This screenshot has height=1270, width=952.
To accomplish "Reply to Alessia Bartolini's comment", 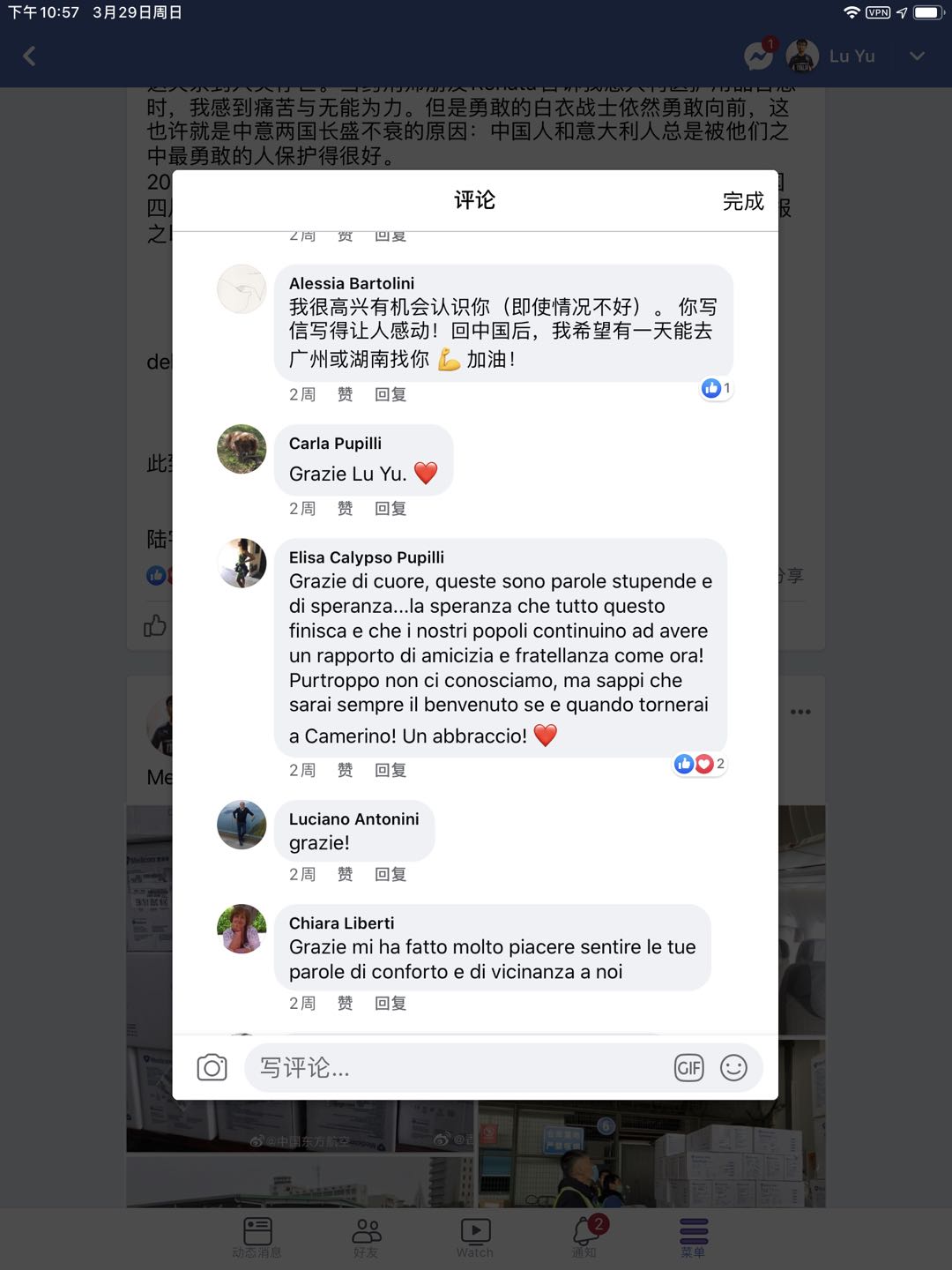I will [390, 394].
